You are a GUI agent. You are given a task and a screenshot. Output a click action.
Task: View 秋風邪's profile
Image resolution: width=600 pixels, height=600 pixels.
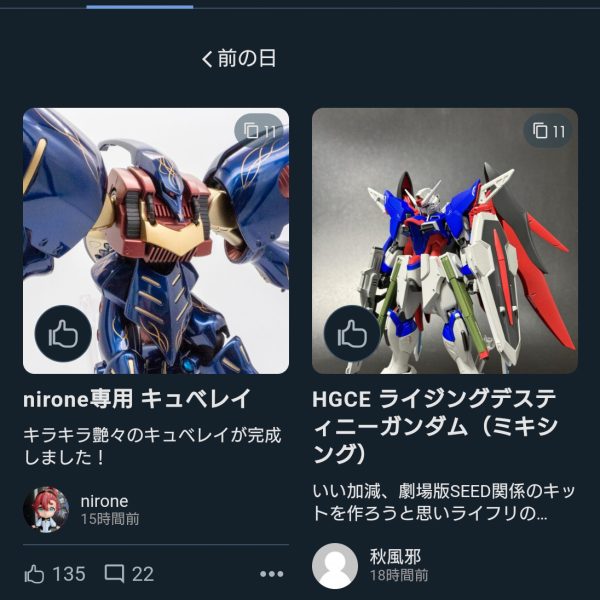pos(335,566)
